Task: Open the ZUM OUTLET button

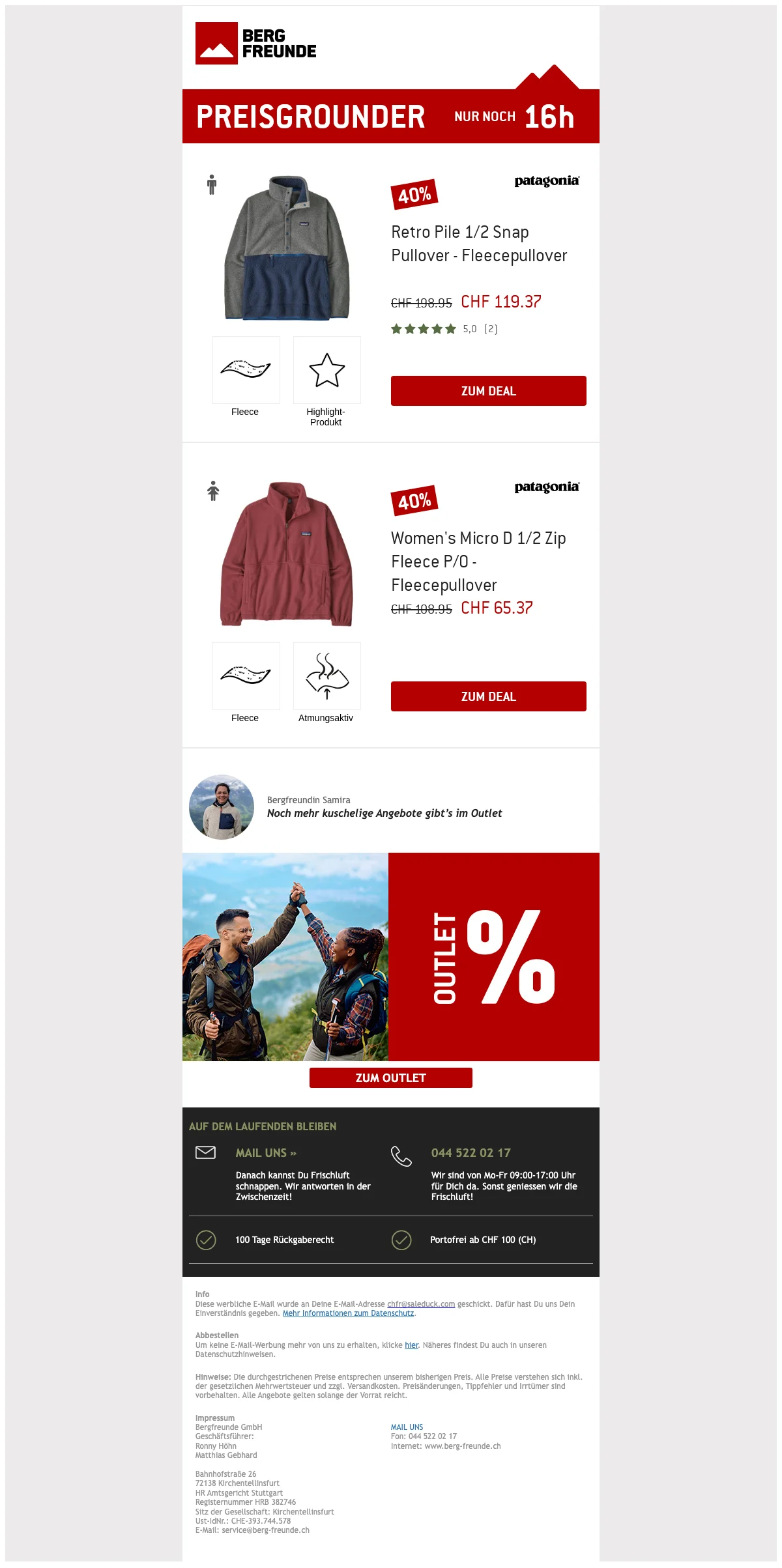Action: (x=390, y=1077)
